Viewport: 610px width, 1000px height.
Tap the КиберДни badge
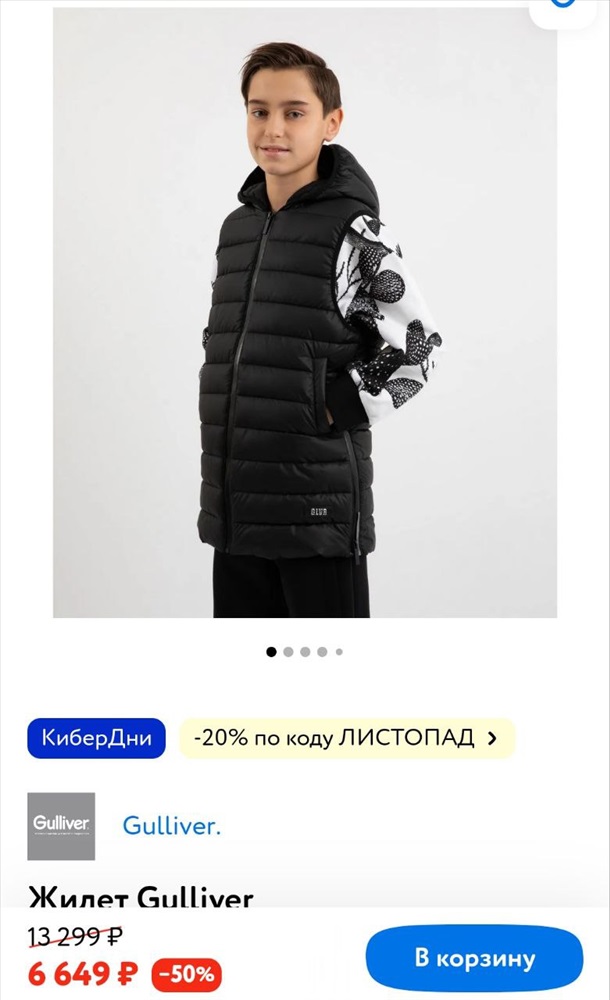[x=96, y=738]
